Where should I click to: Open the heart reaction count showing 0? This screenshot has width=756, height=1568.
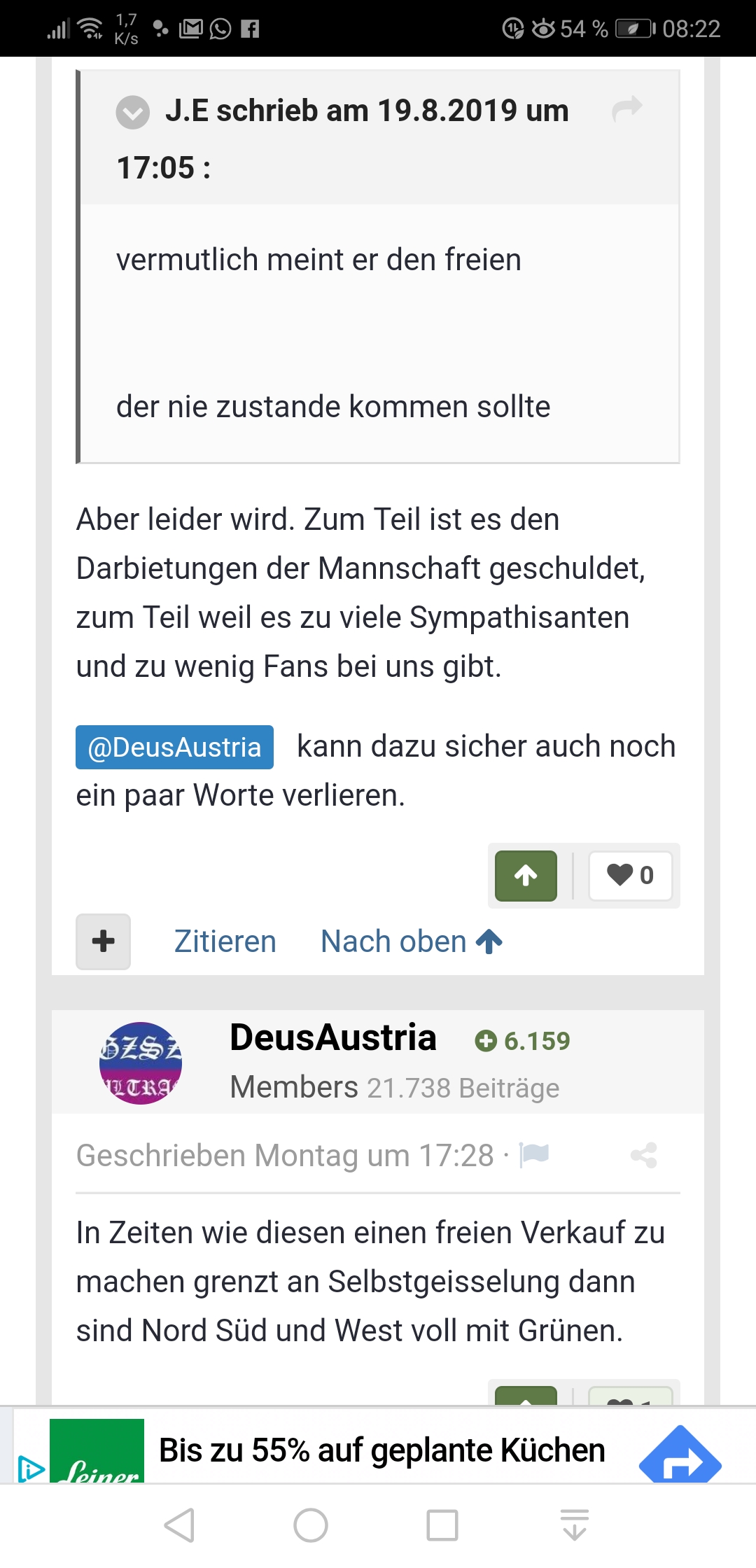coord(630,875)
